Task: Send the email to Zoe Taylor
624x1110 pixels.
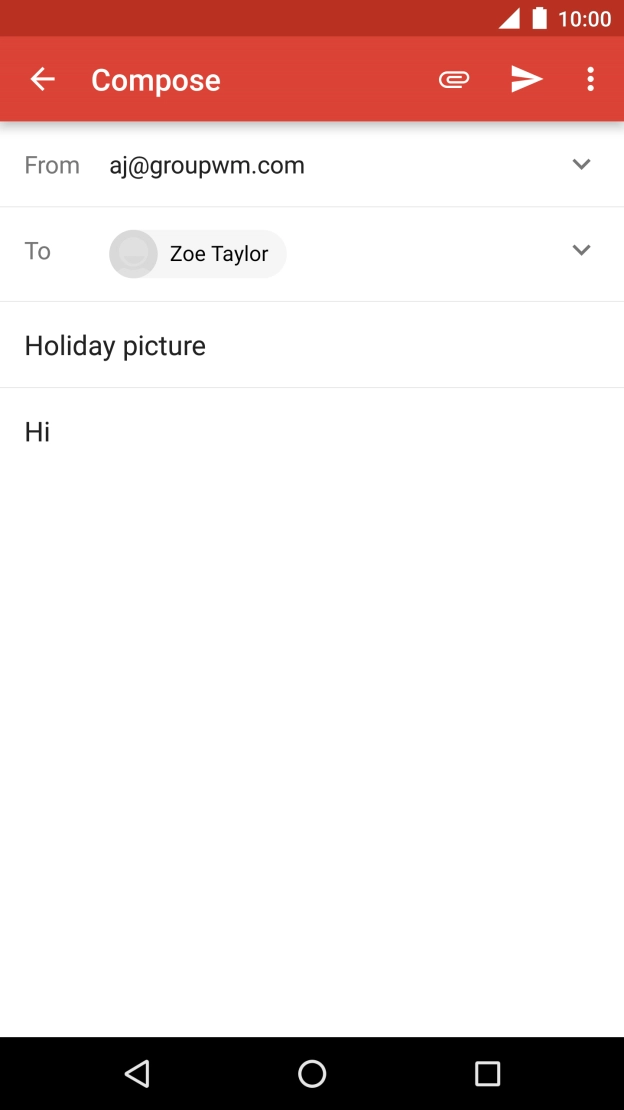Action: (526, 80)
